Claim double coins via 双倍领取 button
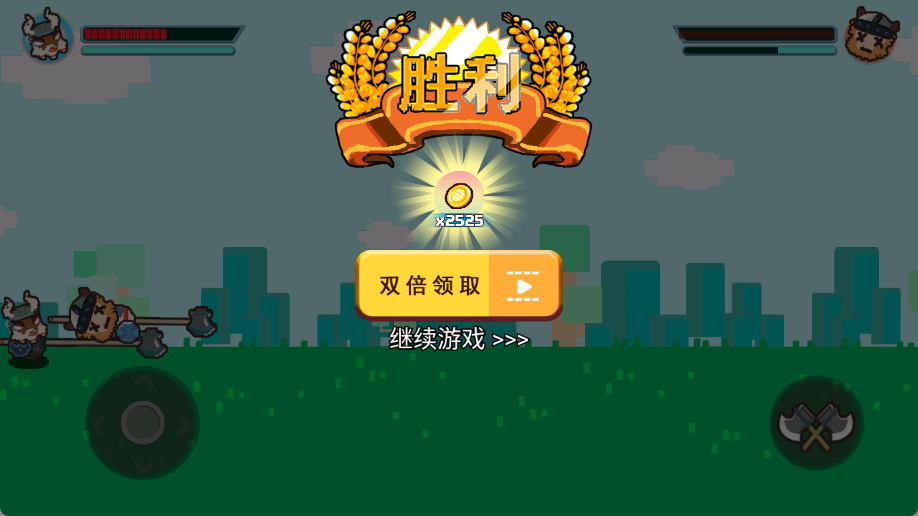The width and height of the screenshot is (918, 516). tap(458, 285)
